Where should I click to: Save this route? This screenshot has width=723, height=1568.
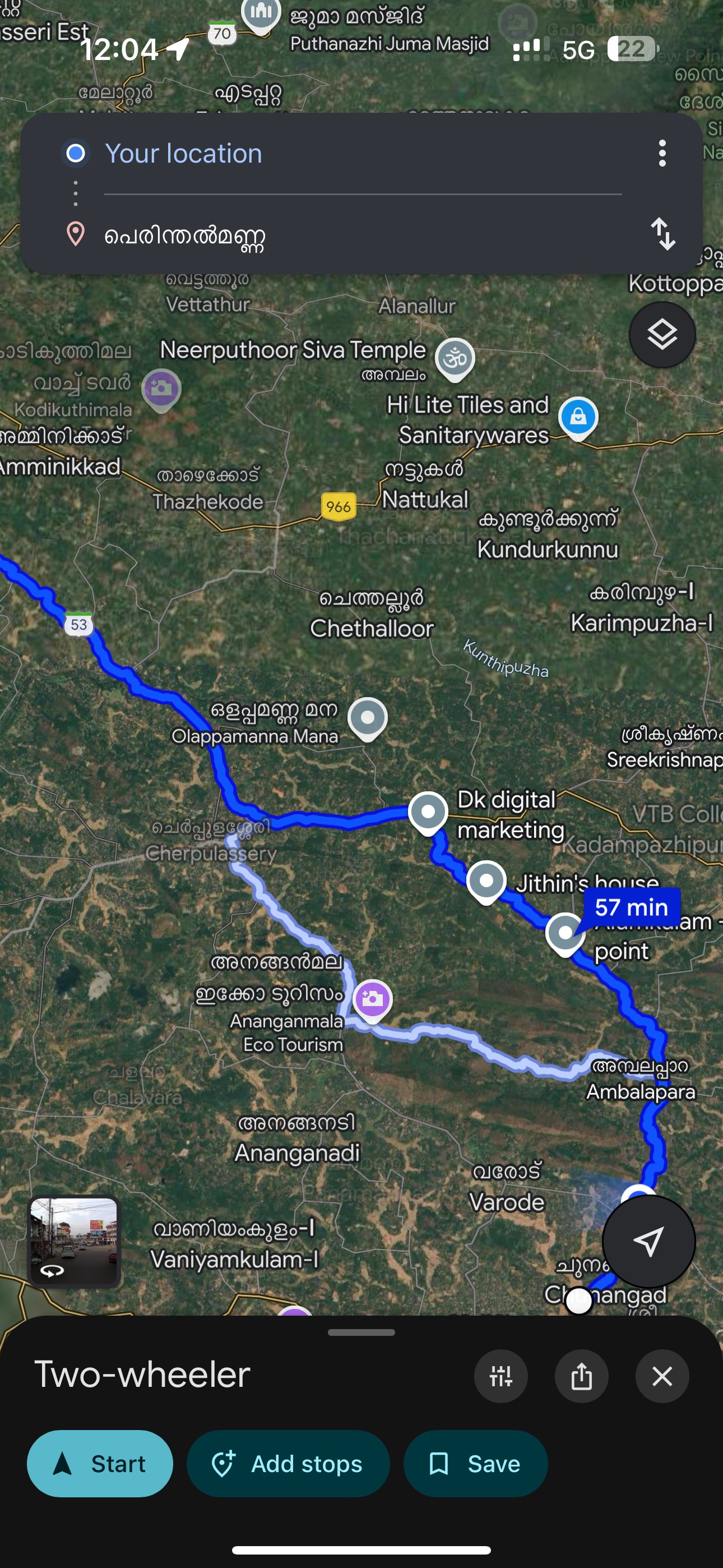(475, 1463)
